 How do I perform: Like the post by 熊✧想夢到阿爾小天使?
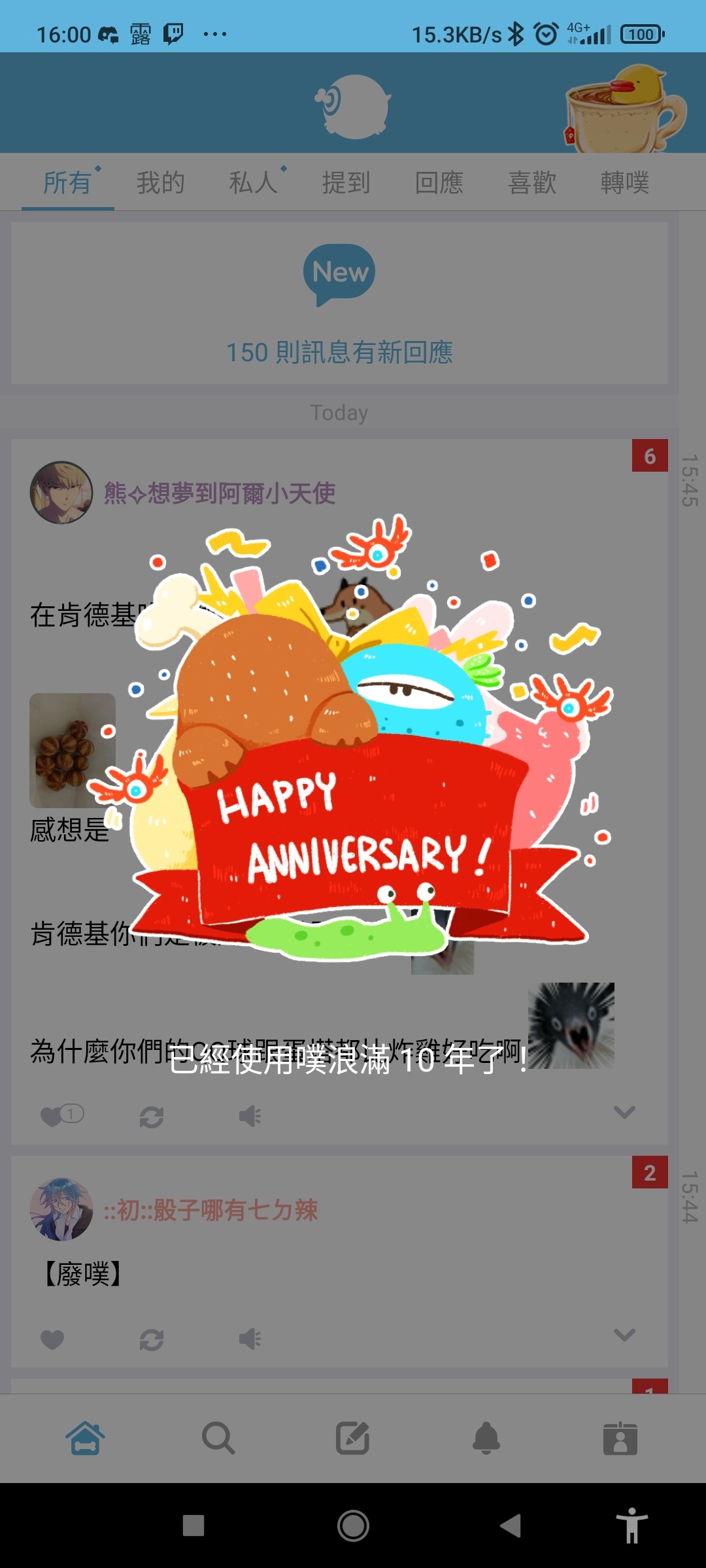[x=52, y=1117]
